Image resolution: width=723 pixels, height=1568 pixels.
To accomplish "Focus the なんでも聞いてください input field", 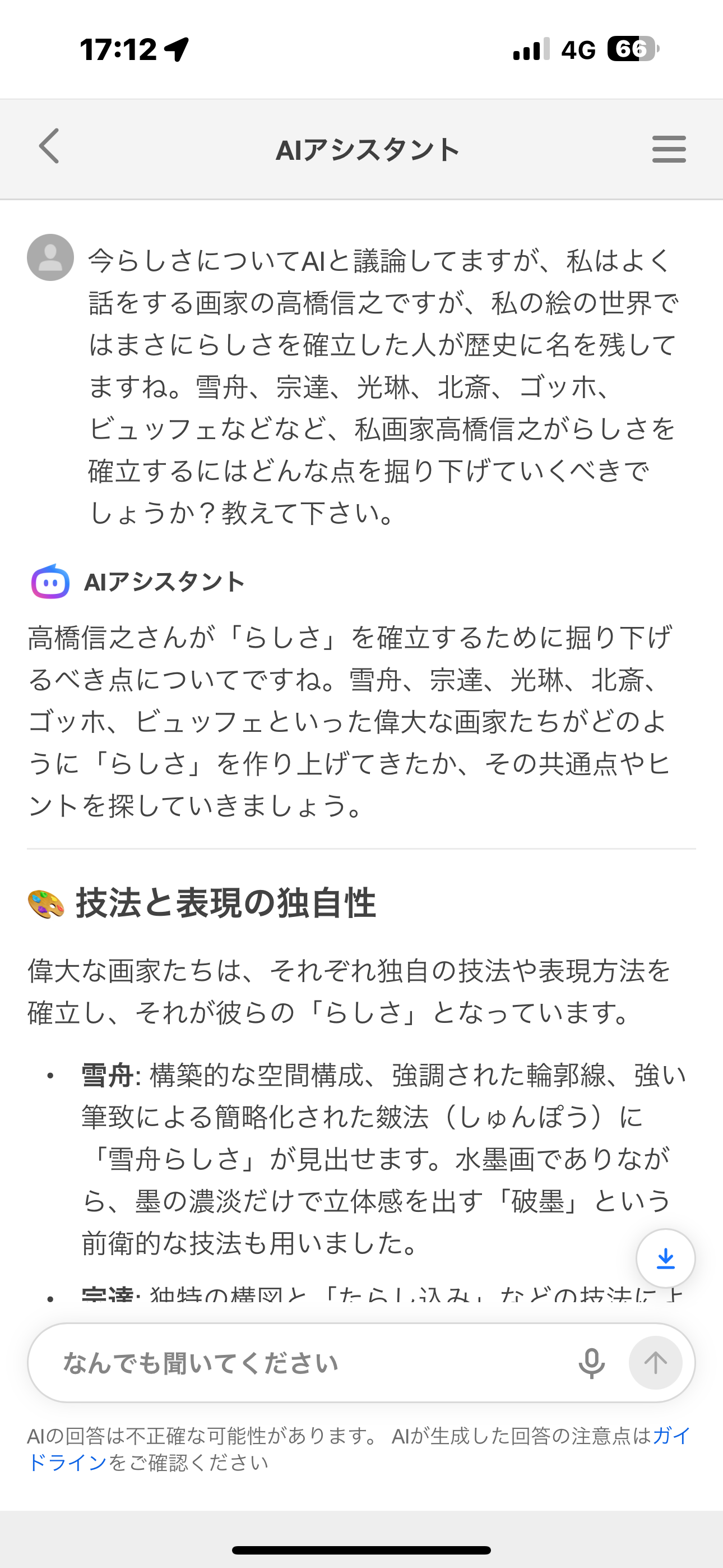I will tap(304, 1363).
